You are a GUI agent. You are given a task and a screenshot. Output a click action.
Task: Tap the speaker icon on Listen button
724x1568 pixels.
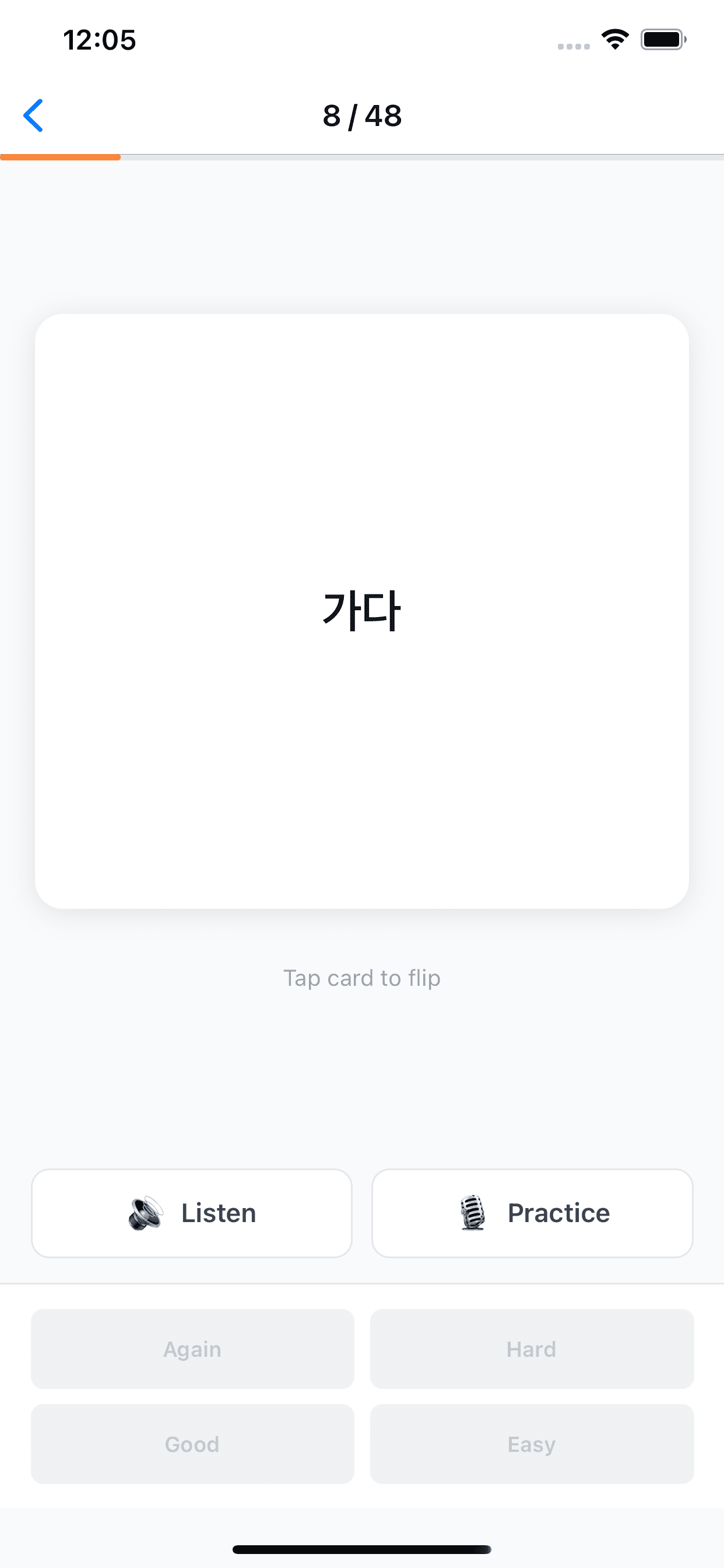pyautogui.click(x=146, y=1213)
